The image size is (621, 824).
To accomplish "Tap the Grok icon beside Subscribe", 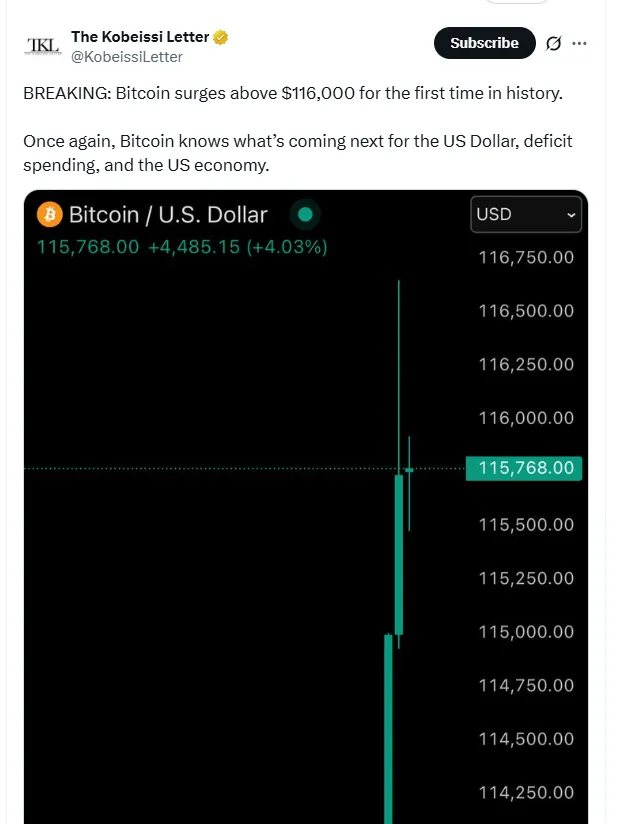I will tap(554, 43).
